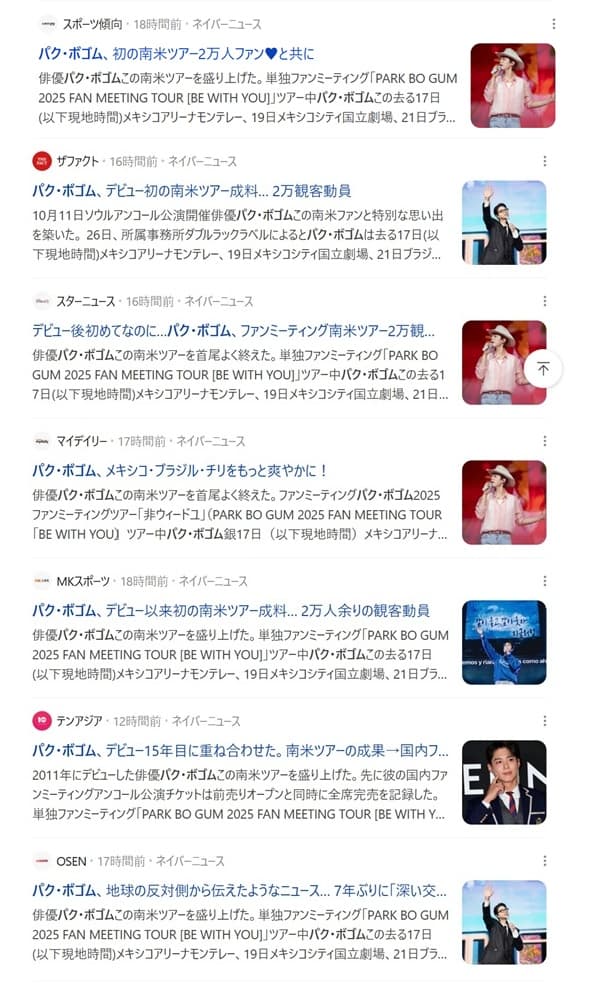The image size is (600, 1005).
Task: Open three-dot menu for マイデイリー result
Action: pos(545,441)
